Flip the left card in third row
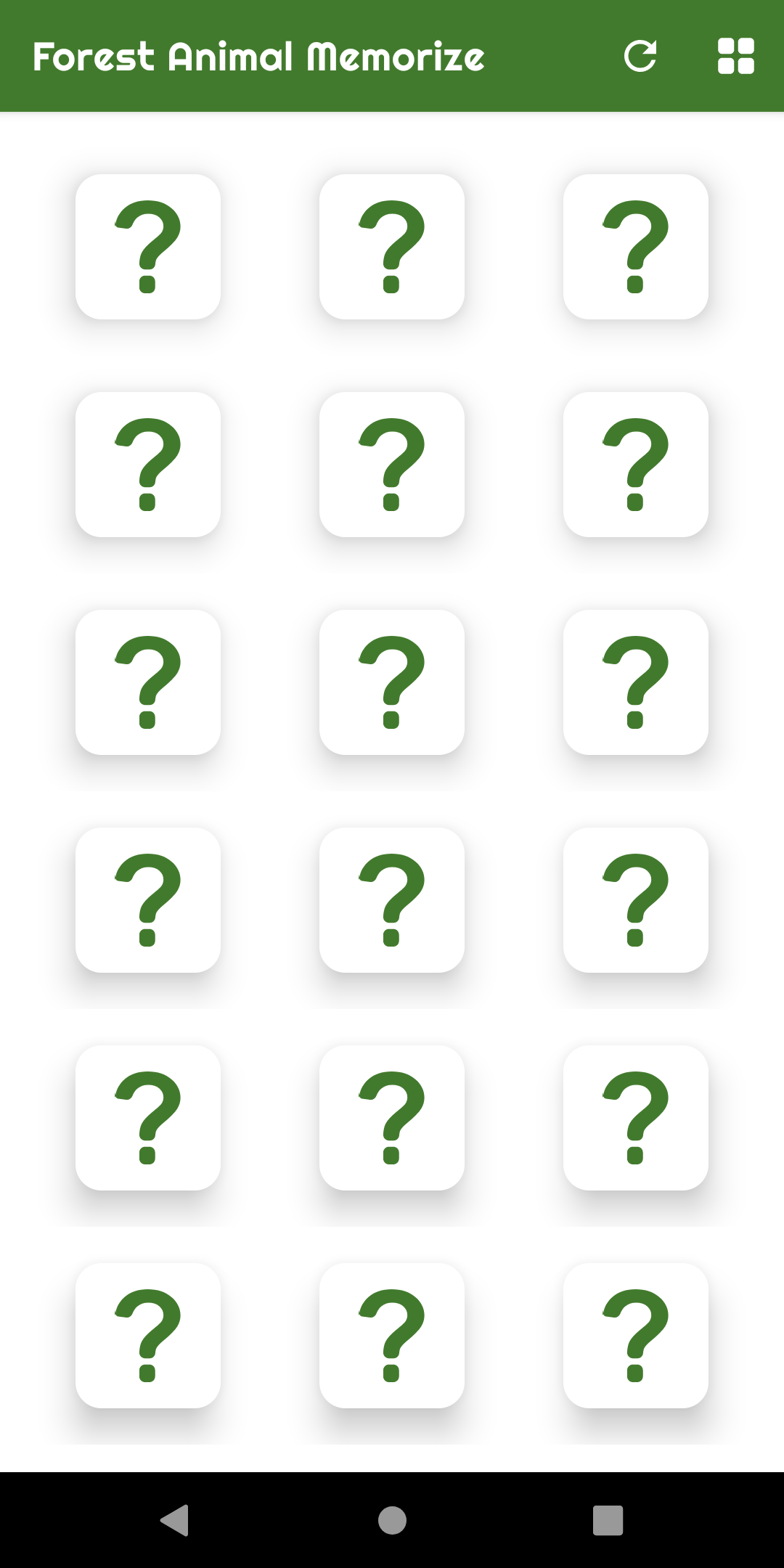The width and height of the screenshot is (784, 1568). pos(148,682)
